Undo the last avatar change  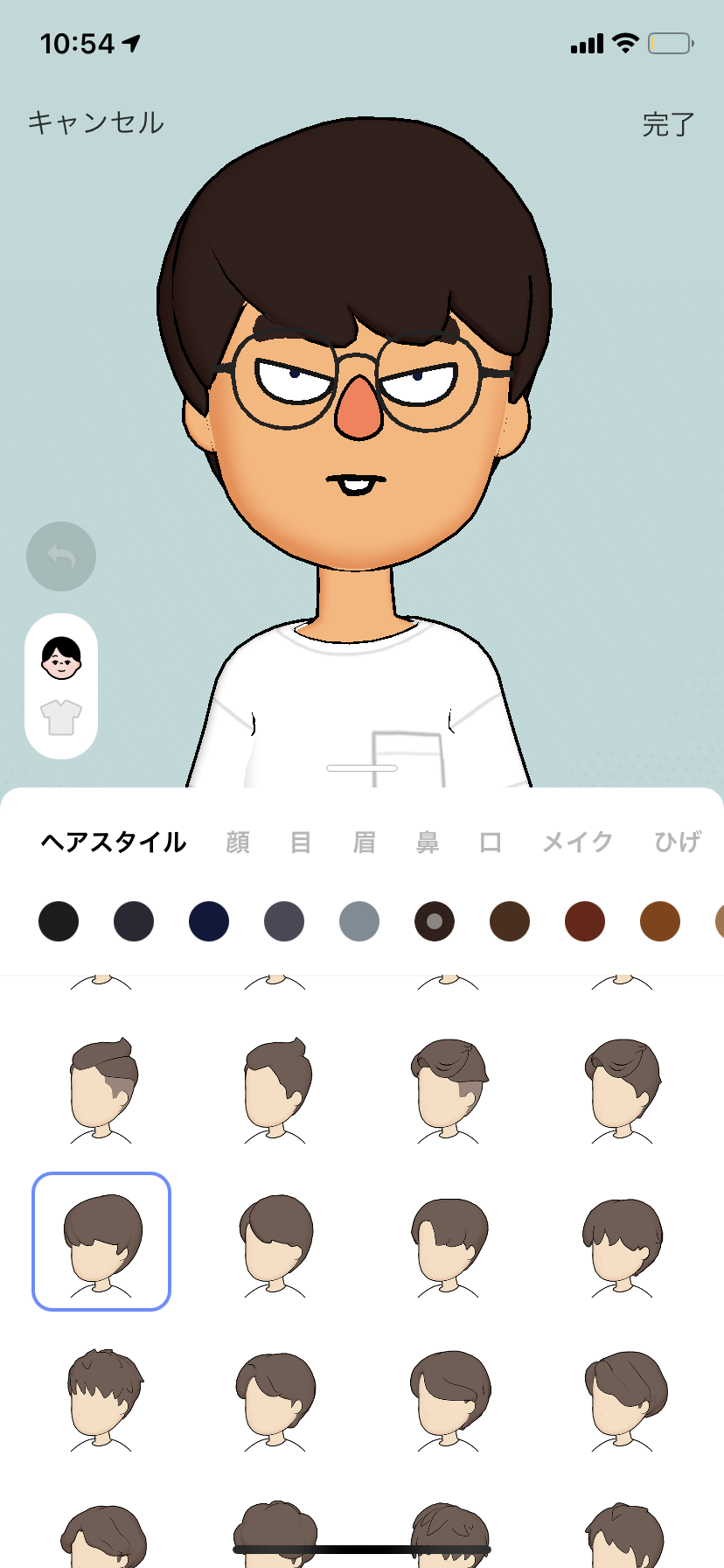click(61, 556)
